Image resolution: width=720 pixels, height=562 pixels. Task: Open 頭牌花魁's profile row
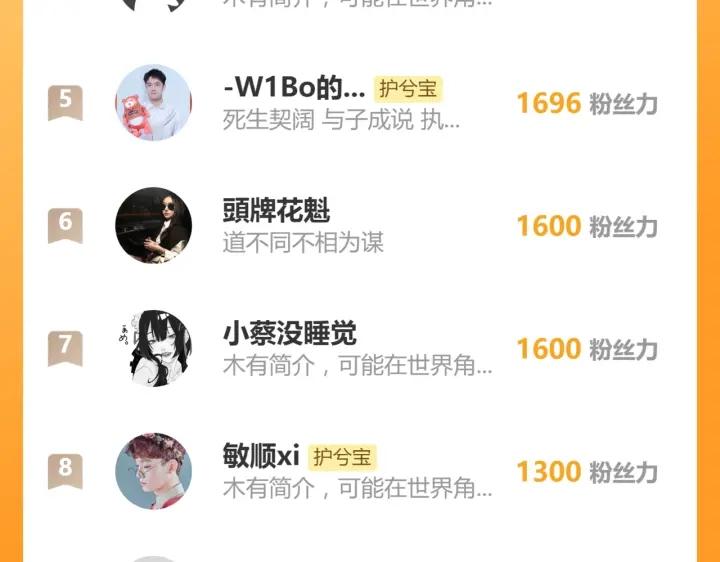(360, 226)
